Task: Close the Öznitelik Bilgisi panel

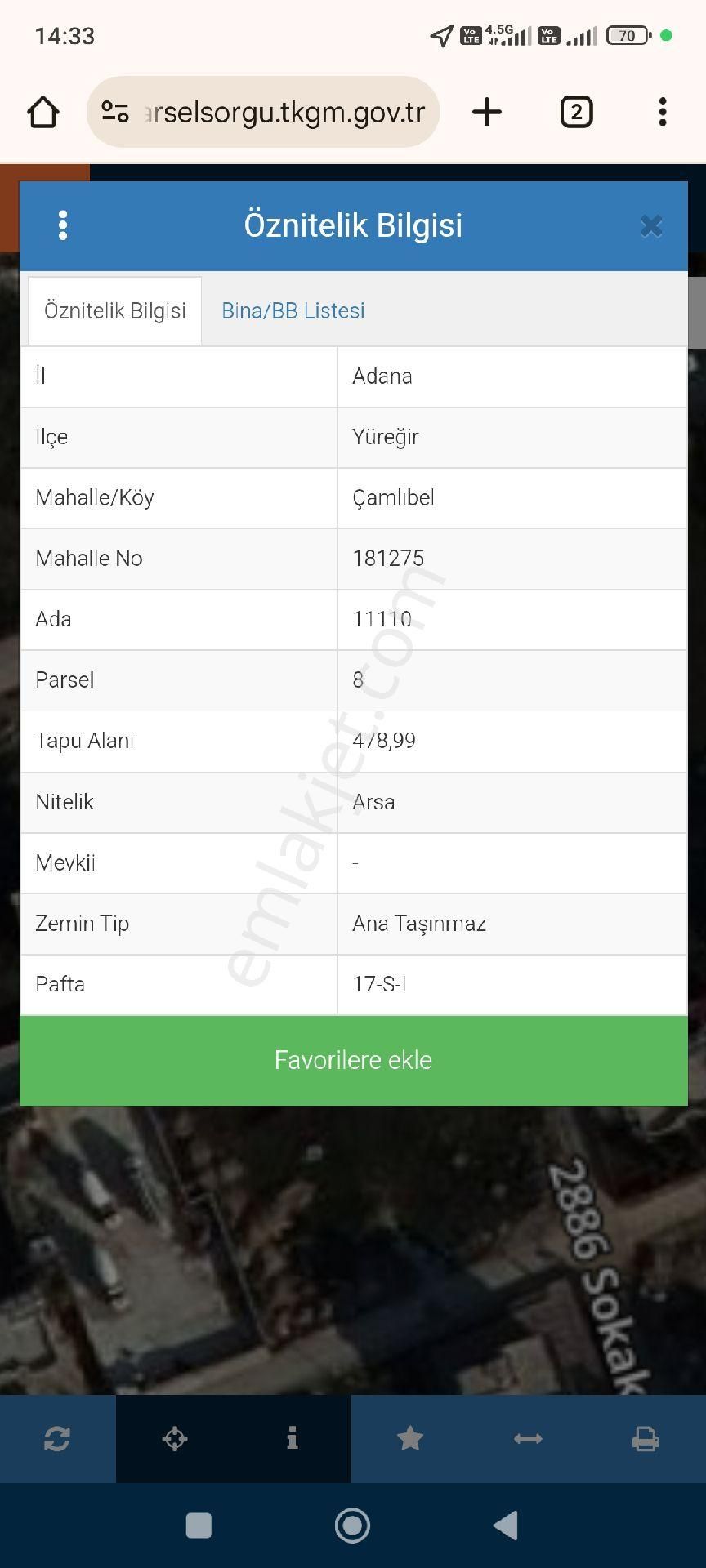Action: point(651,226)
